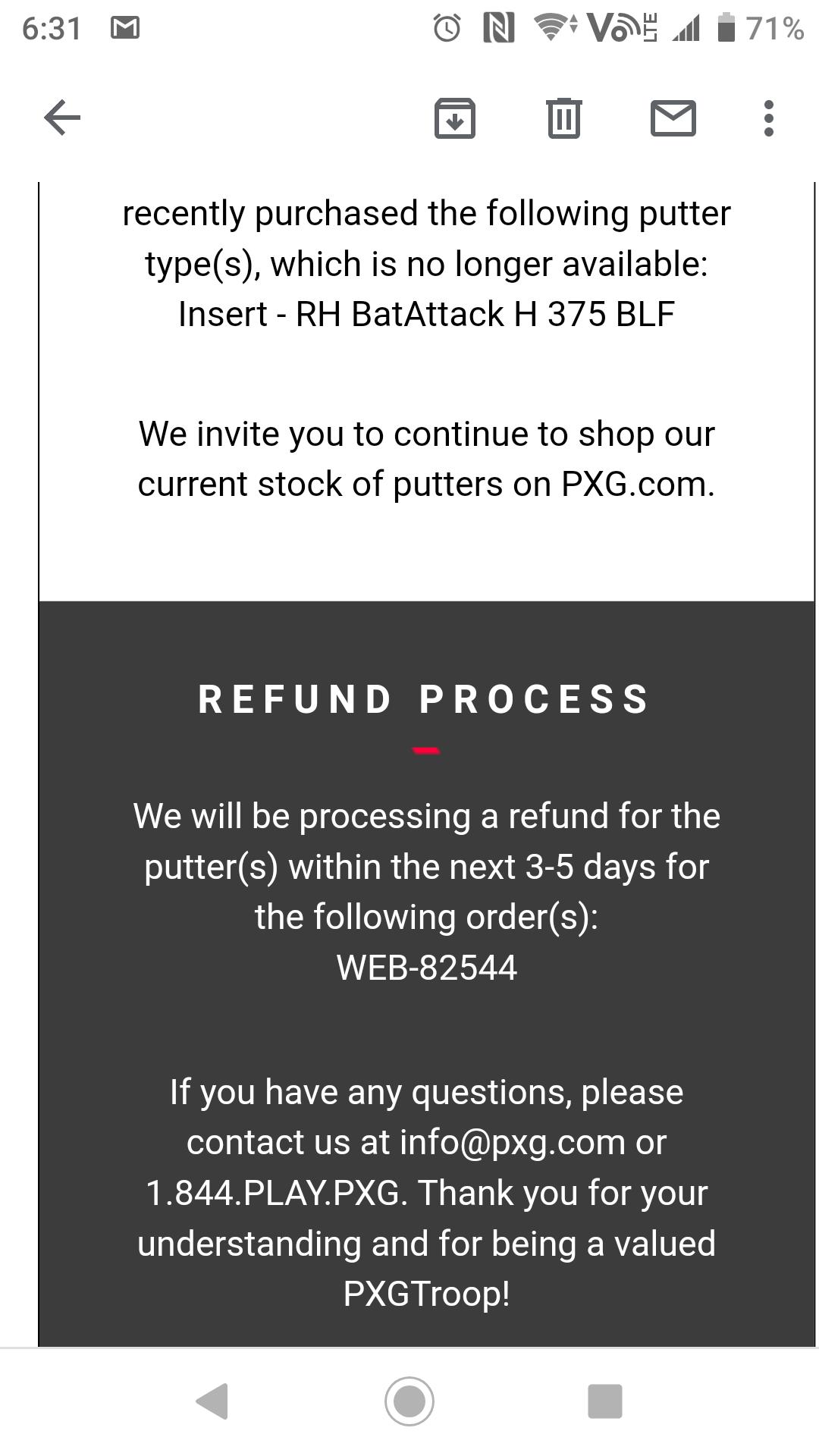This screenshot has width=819, height=1456.
Task: Tap the system home button
Action: [x=409, y=1401]
